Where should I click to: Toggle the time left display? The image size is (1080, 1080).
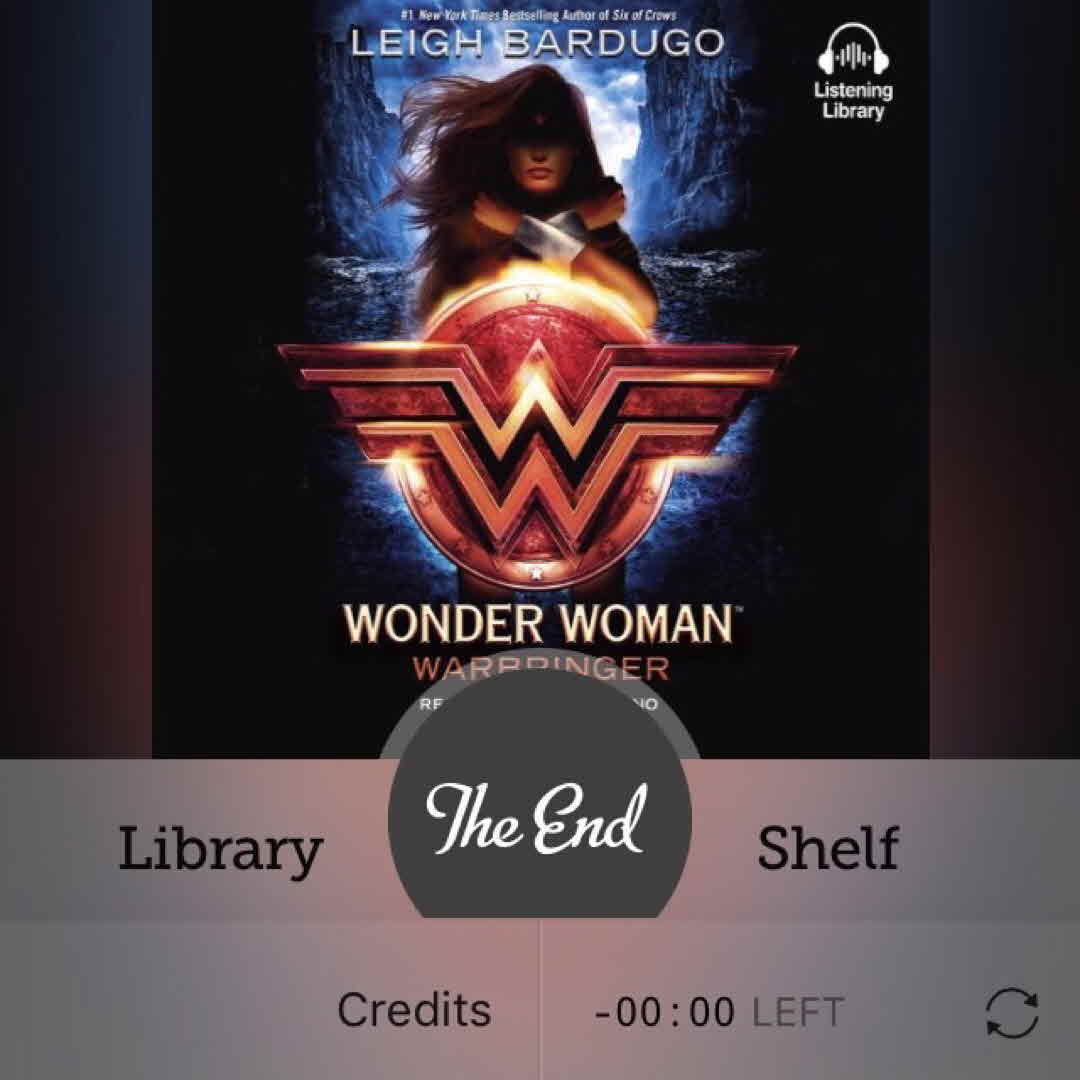(719, 1012)
